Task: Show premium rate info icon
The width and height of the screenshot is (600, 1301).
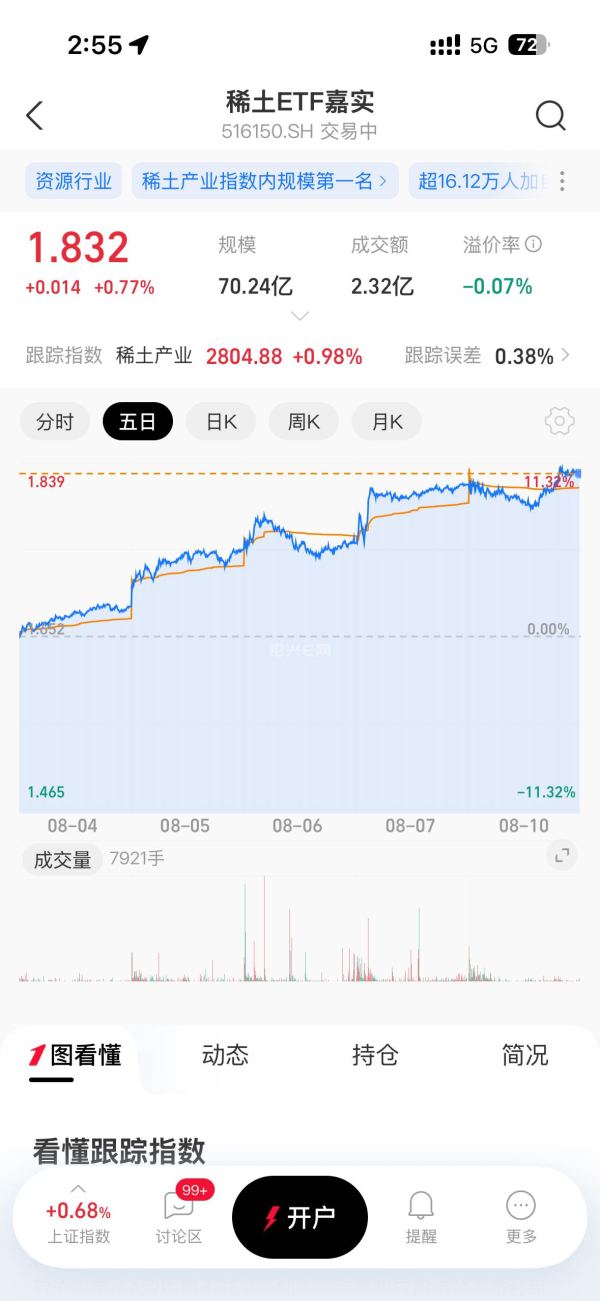Action: [x=534, y=244]
